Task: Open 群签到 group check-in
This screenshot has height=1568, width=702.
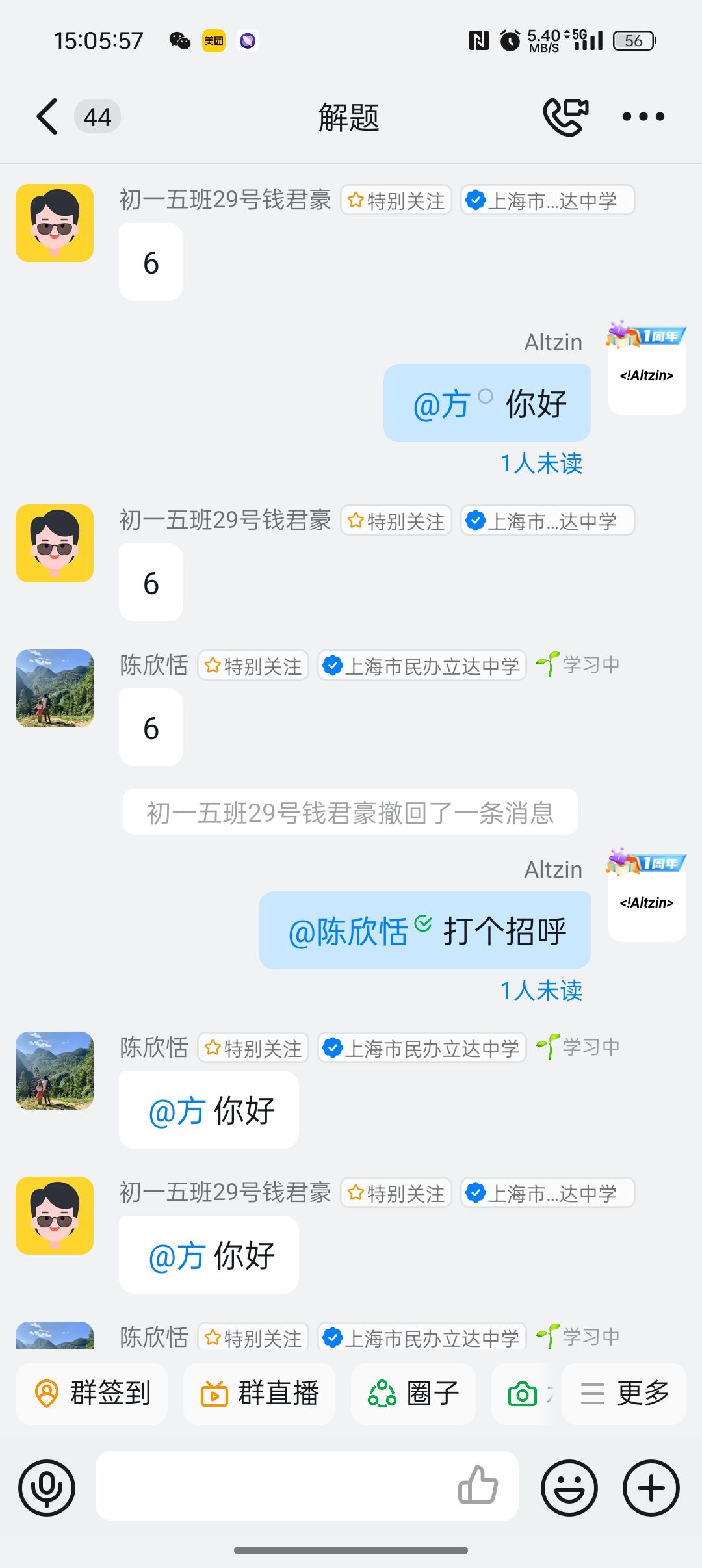Action: [92, 1394]
